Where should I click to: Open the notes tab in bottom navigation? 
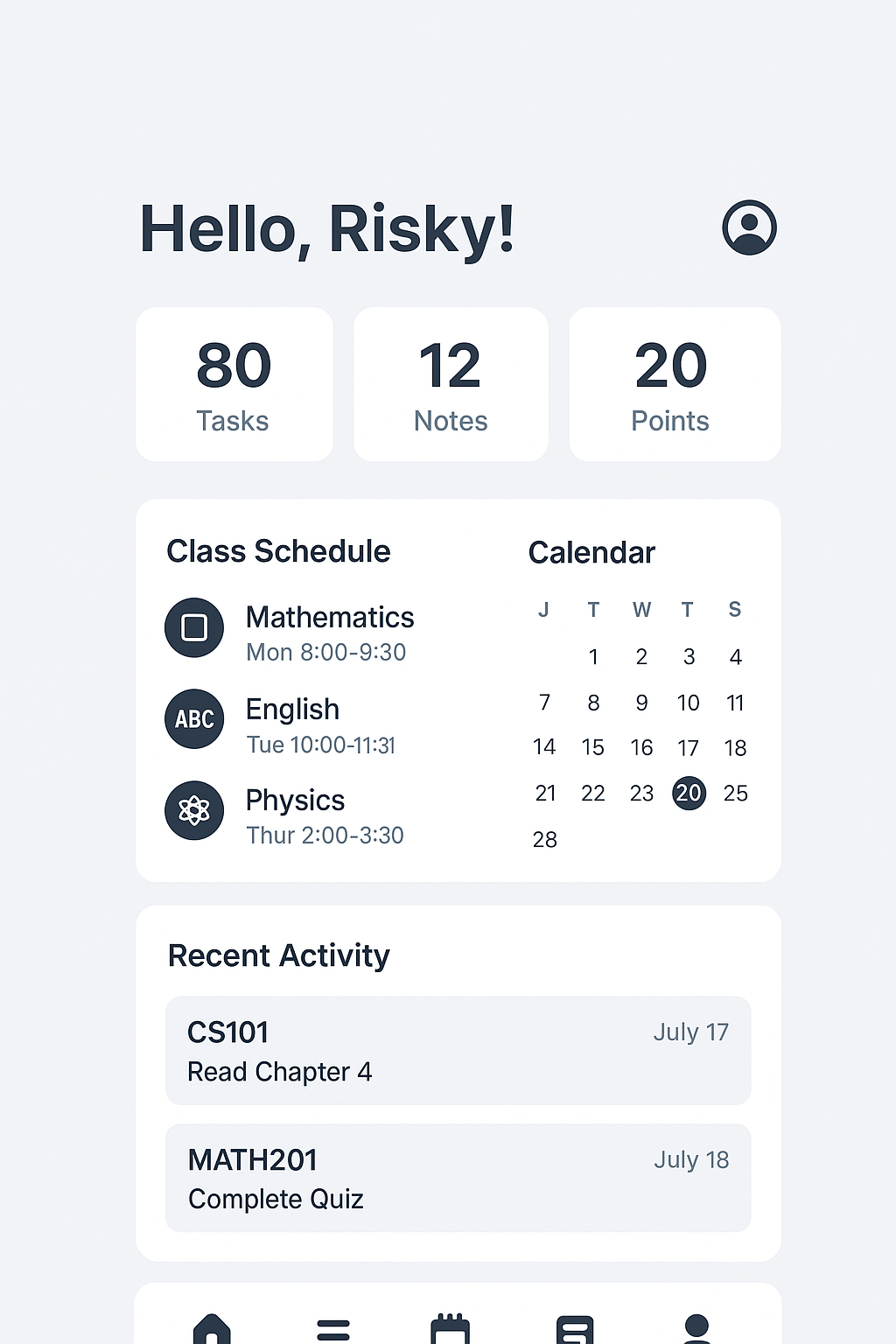[x=575, y=1330]
